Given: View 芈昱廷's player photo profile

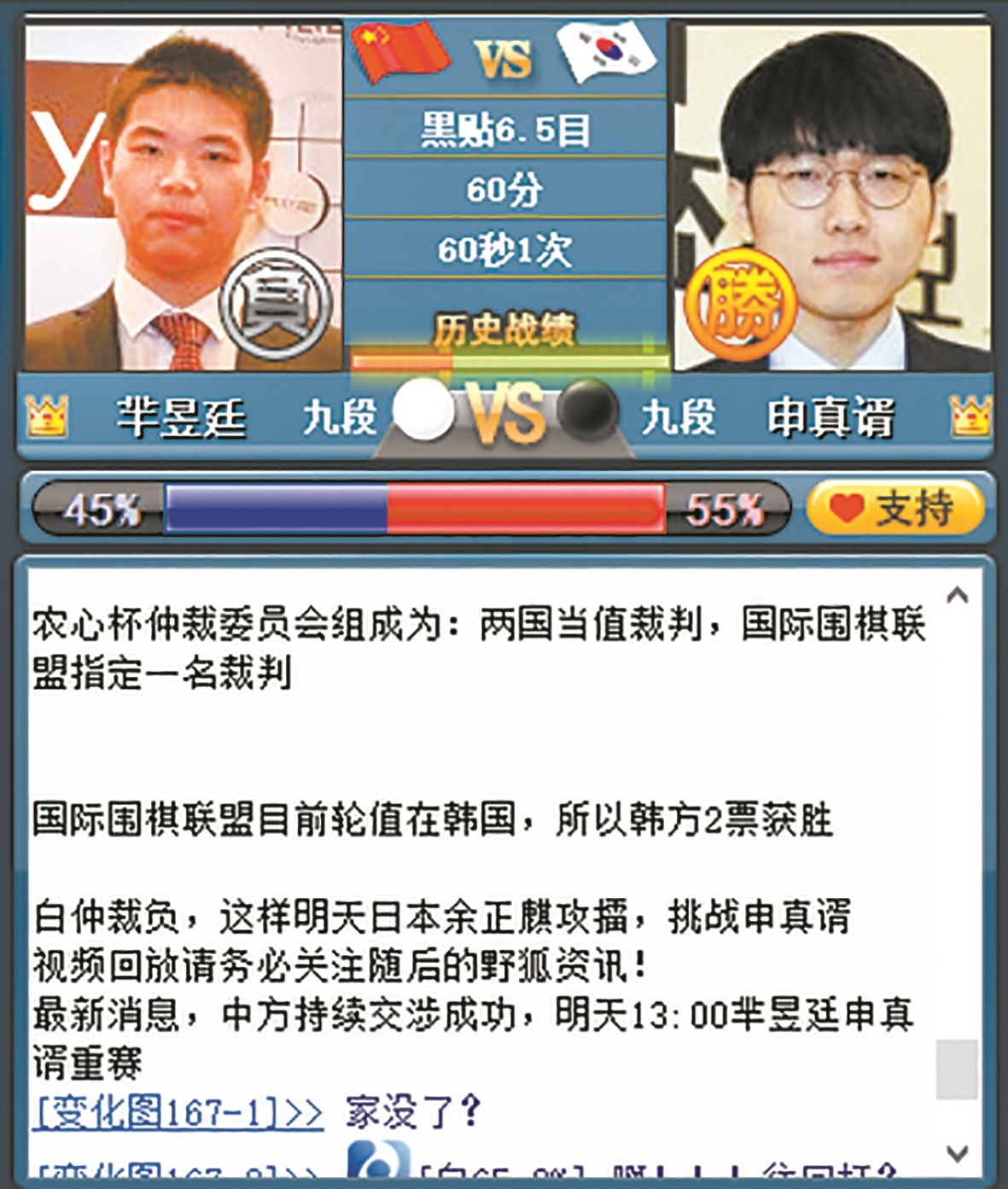Looking at the screenshot, I should [x=182, y=198].
